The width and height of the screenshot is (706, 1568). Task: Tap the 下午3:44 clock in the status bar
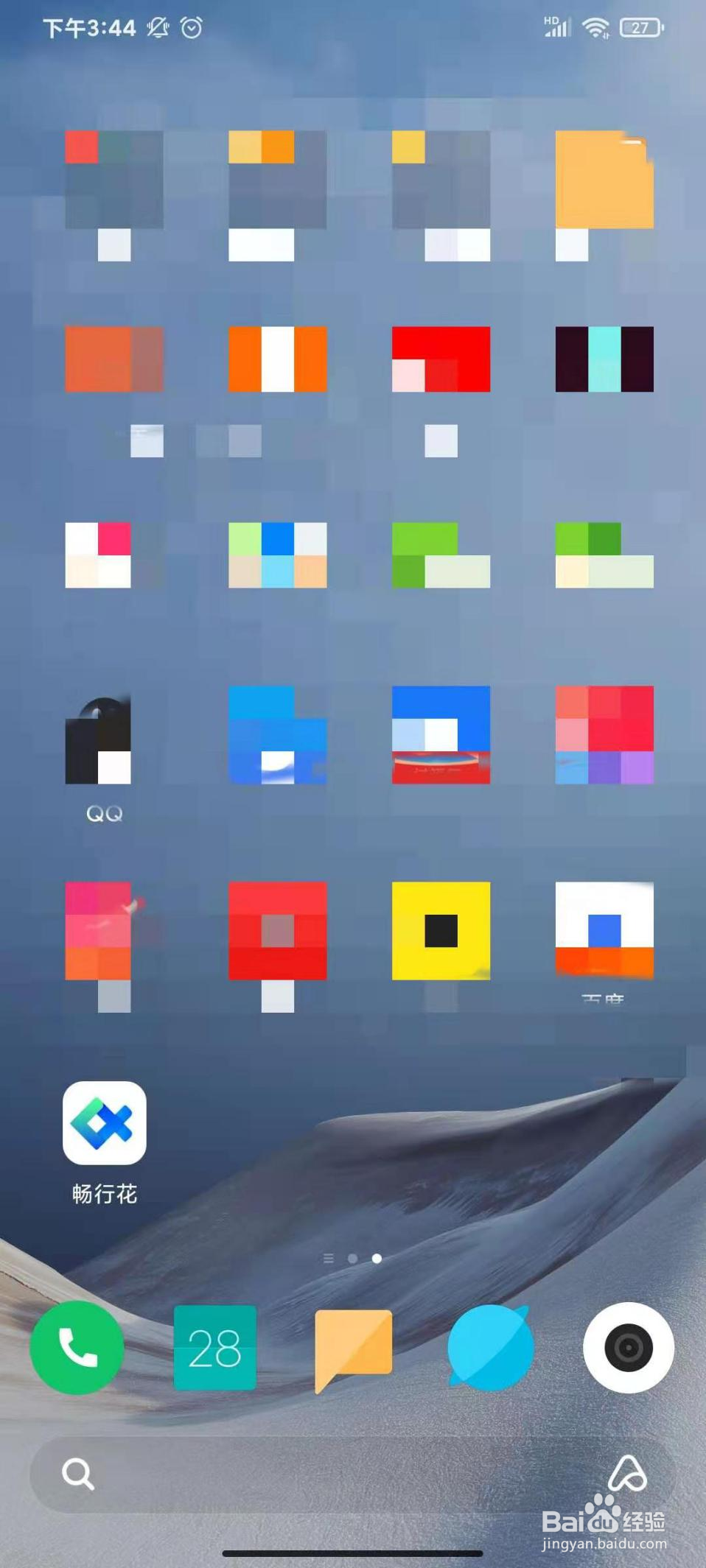point(88,28)
